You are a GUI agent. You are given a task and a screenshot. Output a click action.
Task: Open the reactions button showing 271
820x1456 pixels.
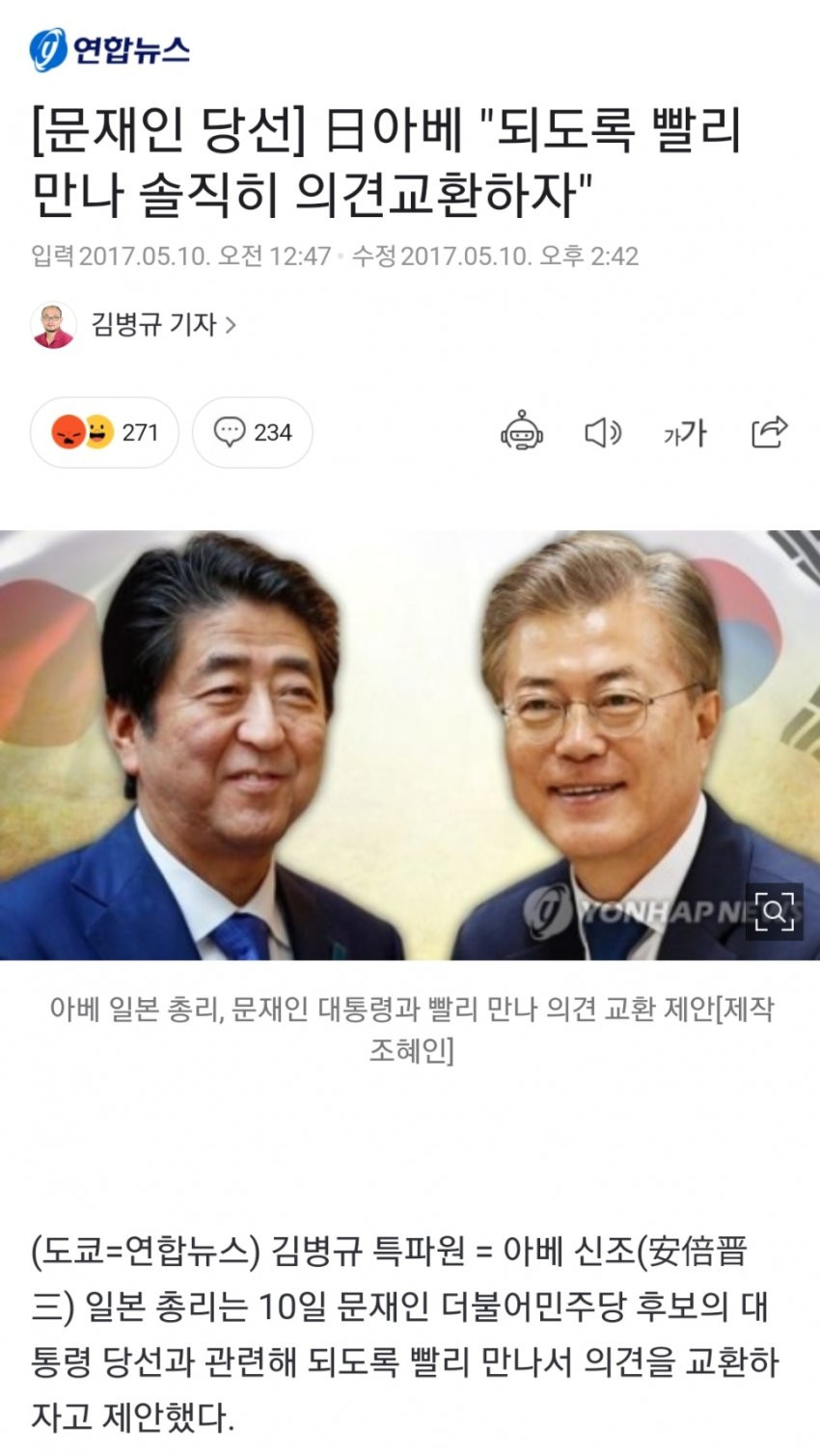tap(104, 432)
